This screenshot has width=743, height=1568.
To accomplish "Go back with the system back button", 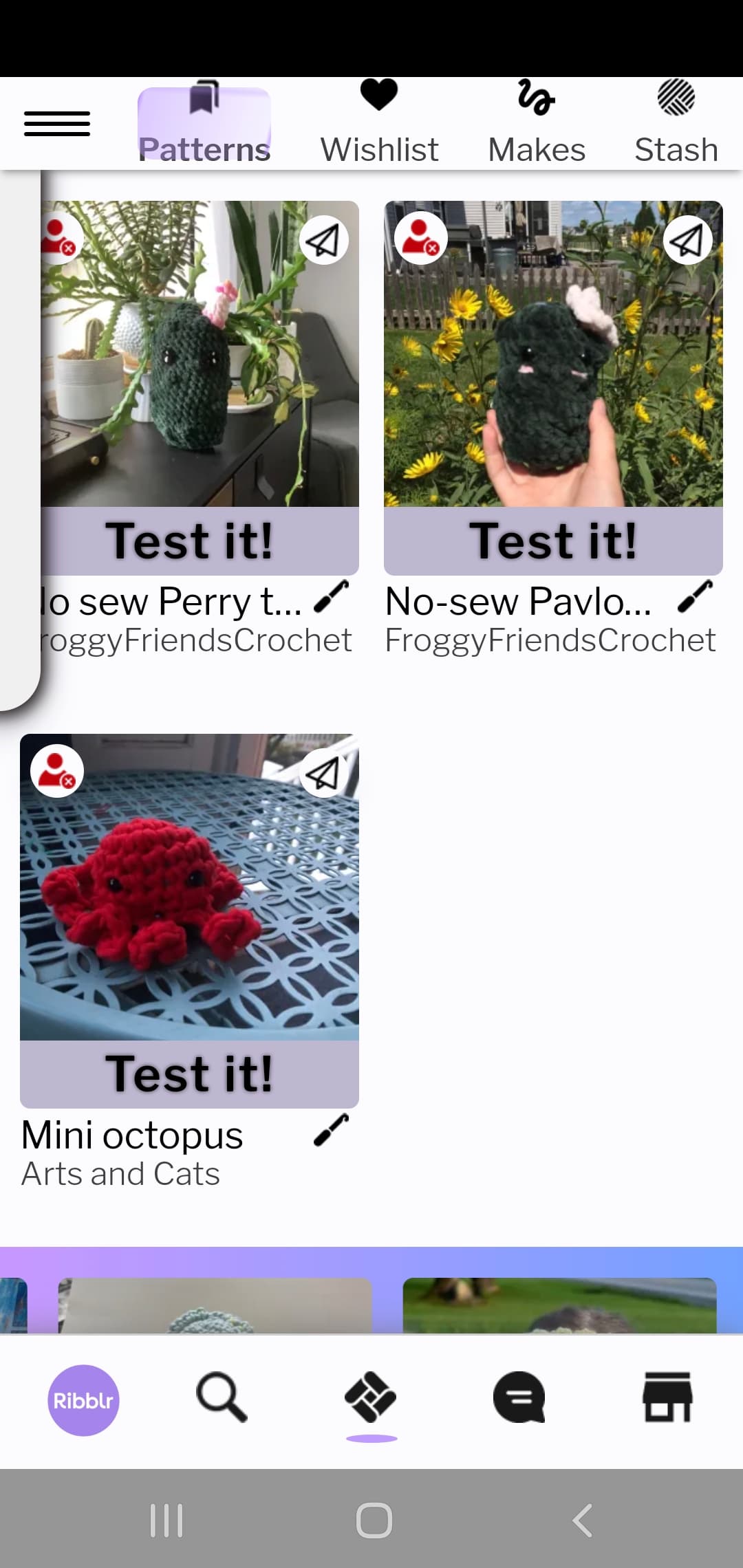I will (x=582, y=1520).
